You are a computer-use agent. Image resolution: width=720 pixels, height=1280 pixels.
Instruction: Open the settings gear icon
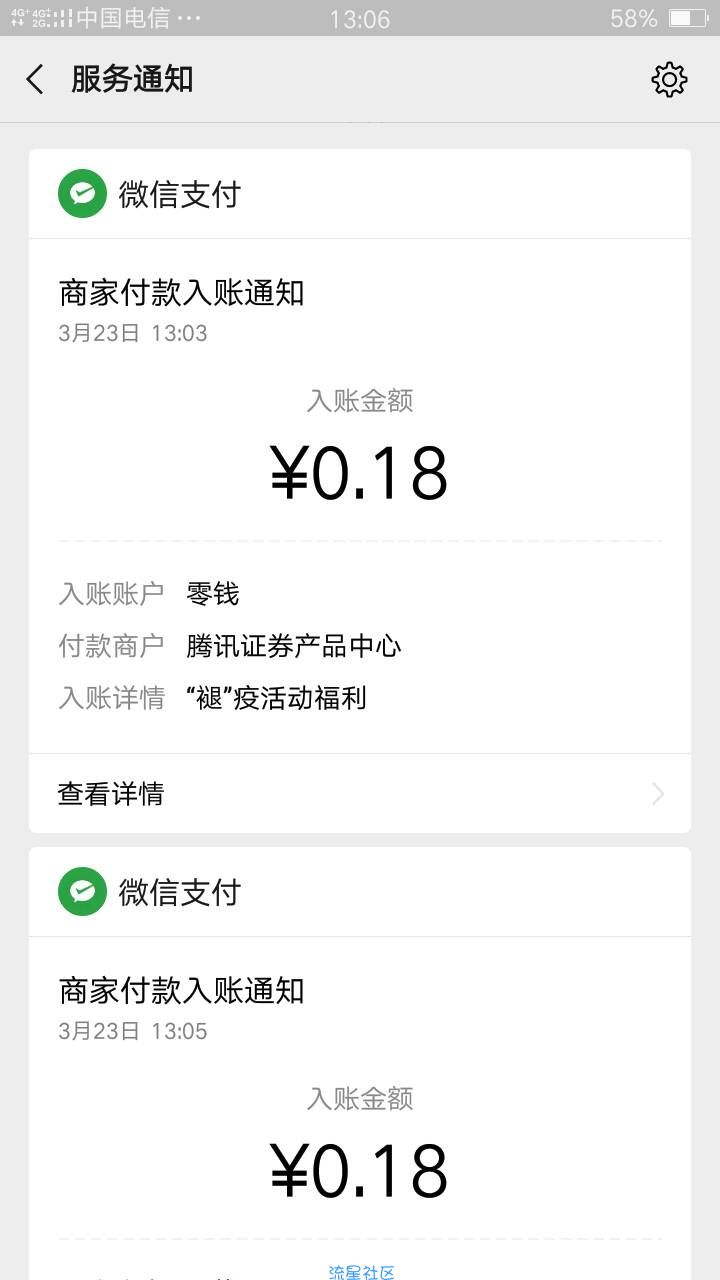[x=669, y=80]
